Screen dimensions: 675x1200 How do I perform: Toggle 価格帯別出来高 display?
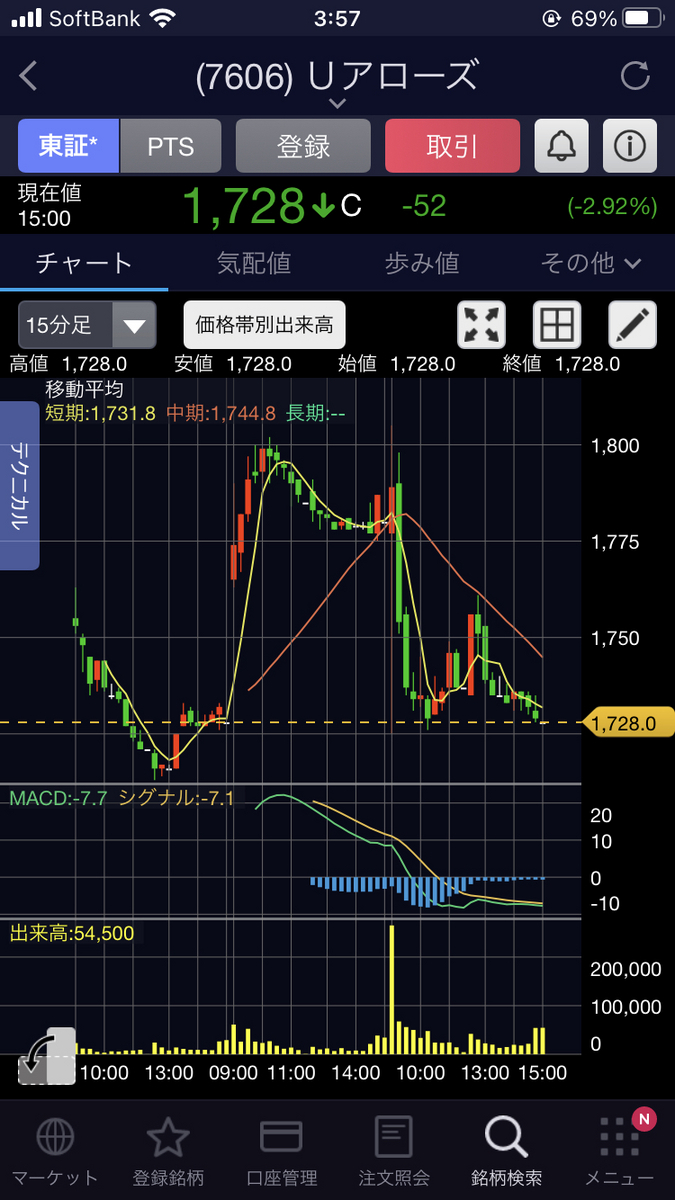coord(265,325)
